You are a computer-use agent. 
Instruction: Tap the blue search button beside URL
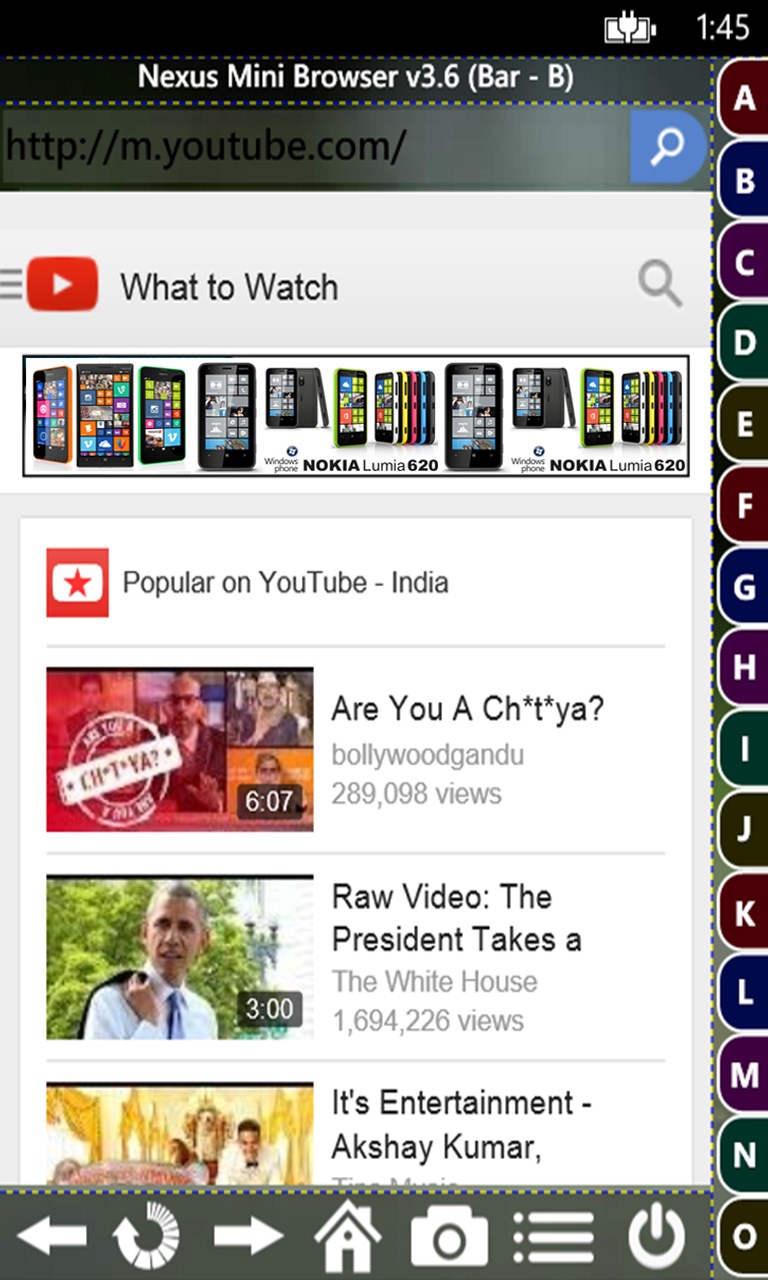[x=667, y=147]
